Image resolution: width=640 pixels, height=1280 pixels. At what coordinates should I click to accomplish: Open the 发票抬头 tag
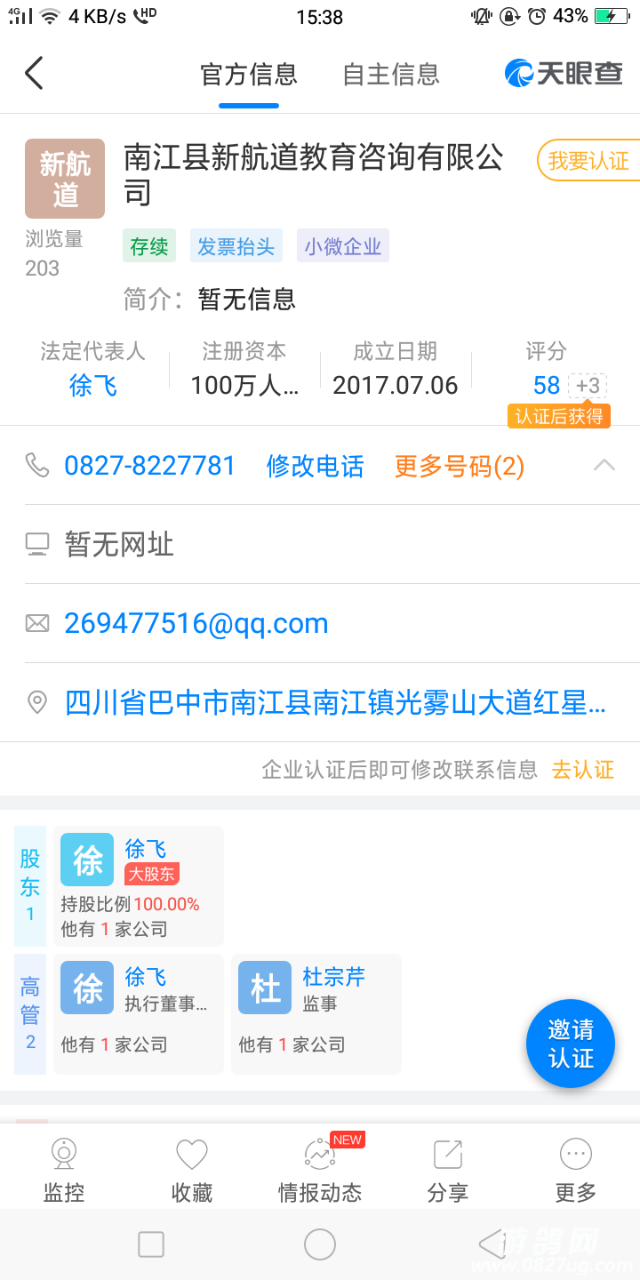point(236,246)
